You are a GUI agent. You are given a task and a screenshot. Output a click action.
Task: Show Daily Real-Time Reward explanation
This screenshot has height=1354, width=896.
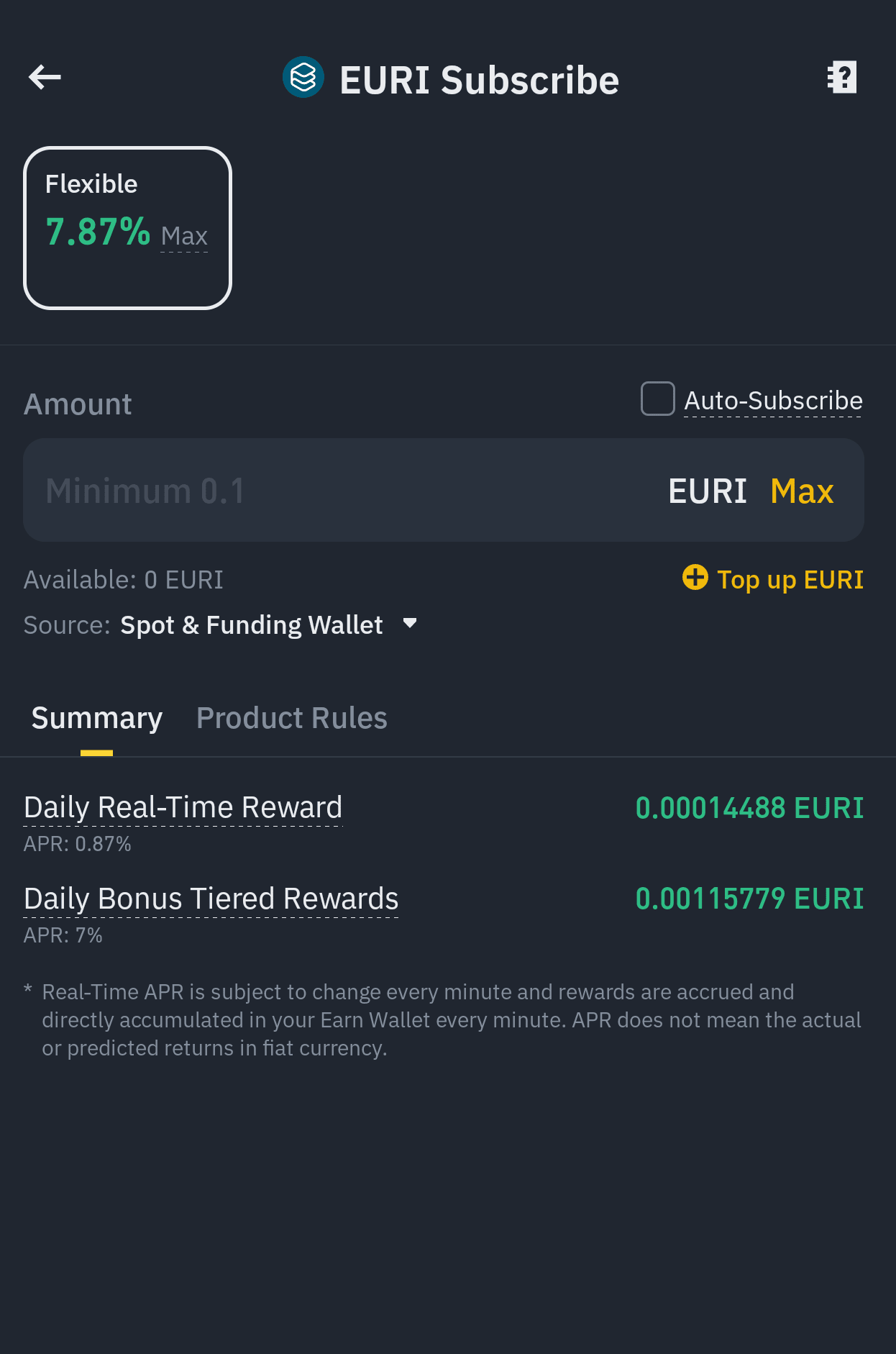tap(183, 807)
